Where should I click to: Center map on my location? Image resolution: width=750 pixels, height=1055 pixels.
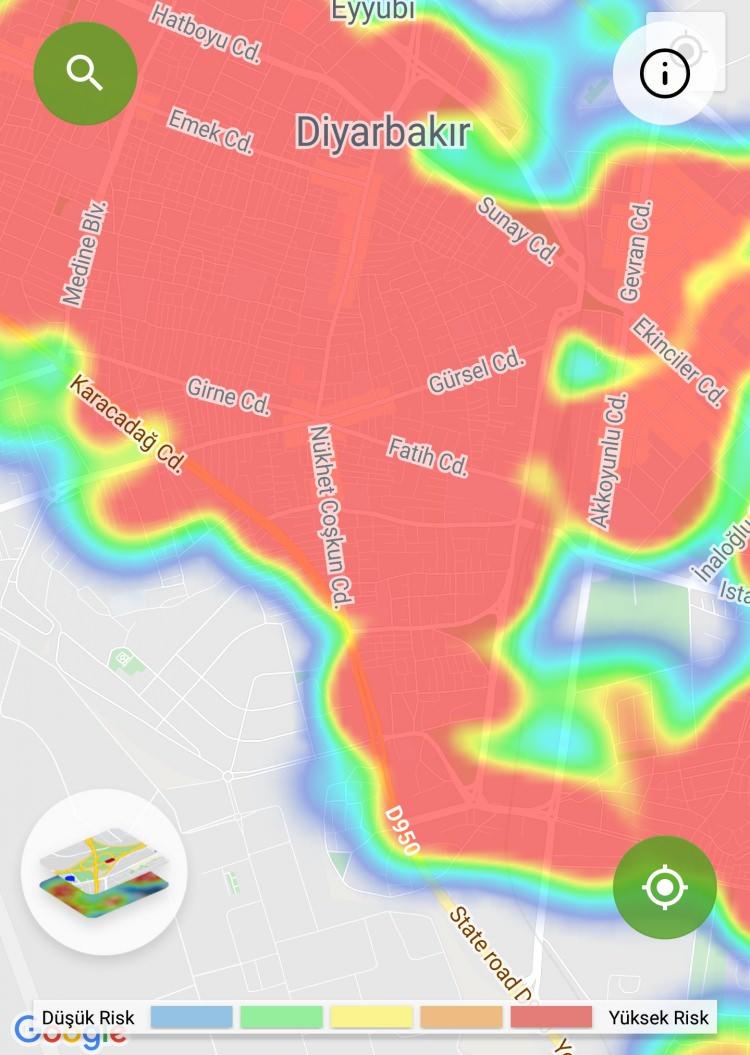pyautogui.click(x=665, y=887)
